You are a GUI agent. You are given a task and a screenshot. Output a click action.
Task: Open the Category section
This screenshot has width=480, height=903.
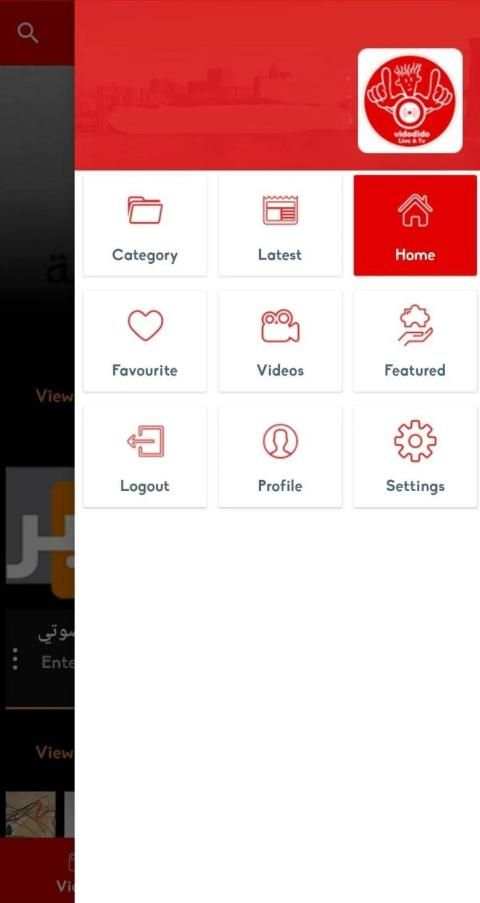pyautogui.click(x=145, y=226)
